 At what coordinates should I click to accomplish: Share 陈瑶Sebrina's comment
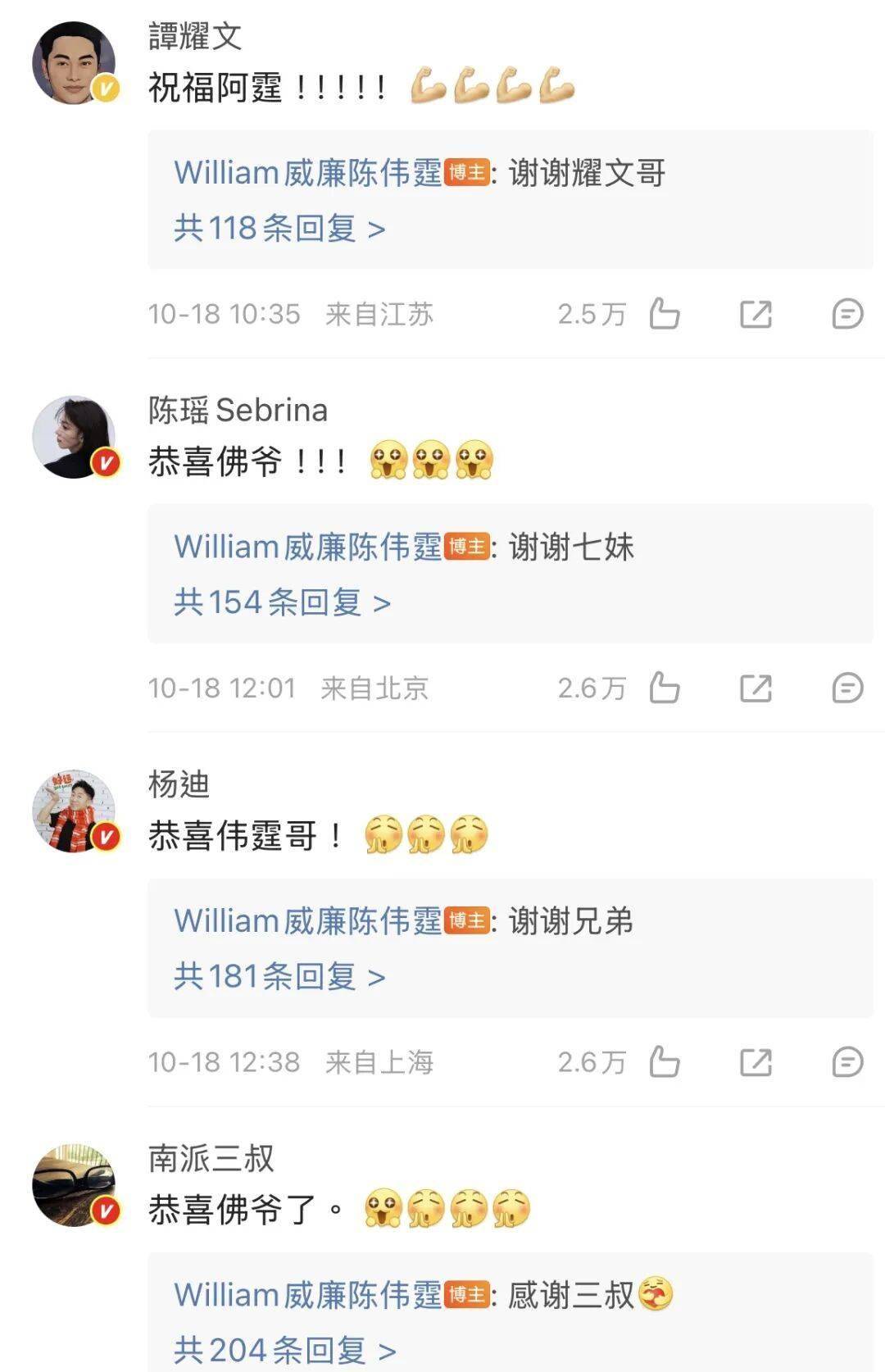[x=756, y=688]
